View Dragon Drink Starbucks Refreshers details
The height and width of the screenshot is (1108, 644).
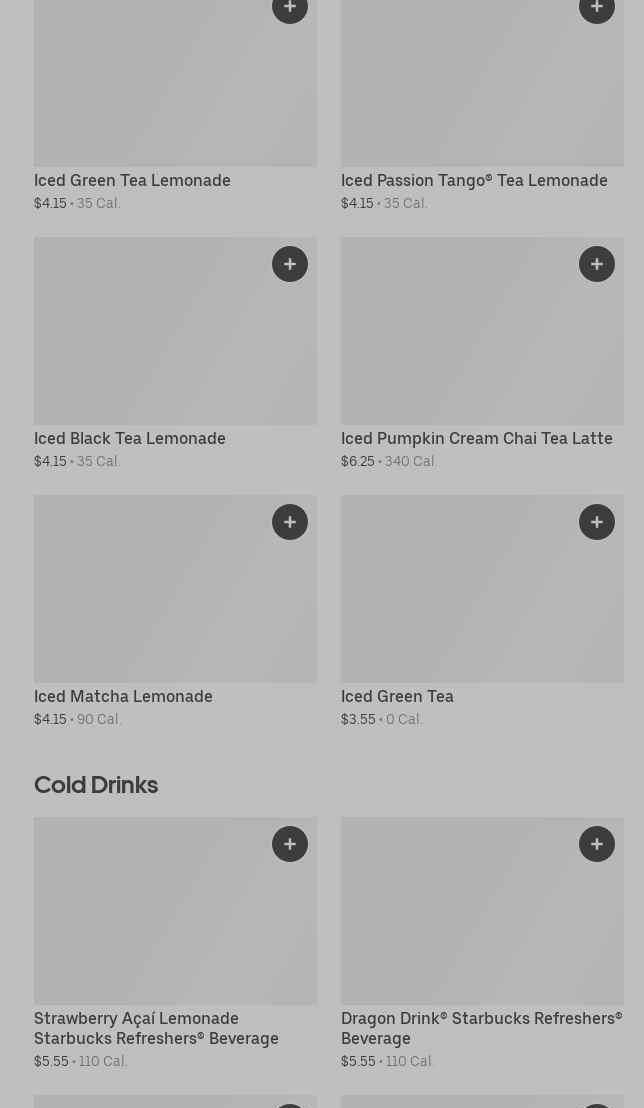click(481, 1028)
